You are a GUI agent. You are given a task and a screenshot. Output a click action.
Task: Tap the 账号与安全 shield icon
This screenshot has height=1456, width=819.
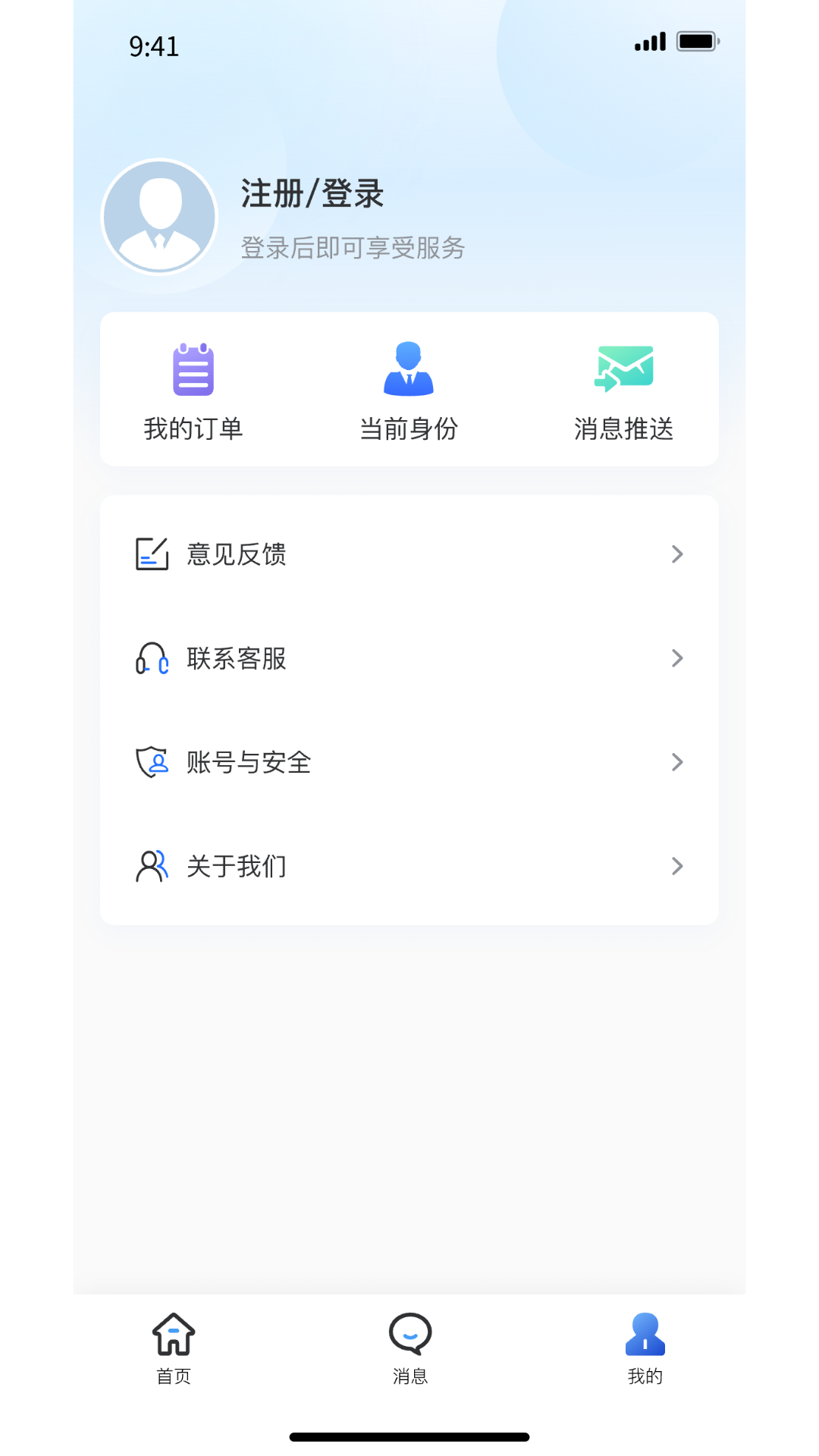[x=151, y=762]
